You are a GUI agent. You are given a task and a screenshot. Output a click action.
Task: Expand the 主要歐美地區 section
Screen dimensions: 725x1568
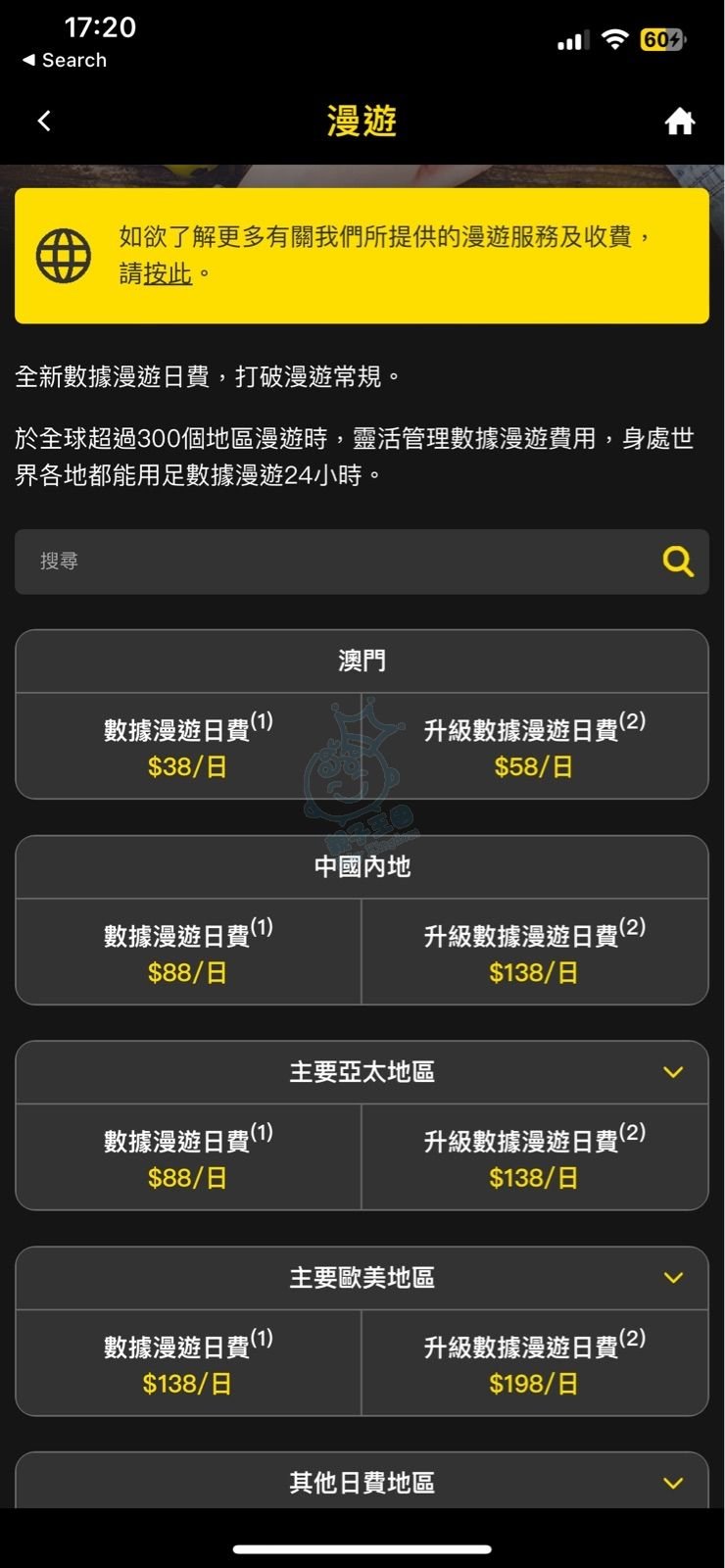[672, 1278]
